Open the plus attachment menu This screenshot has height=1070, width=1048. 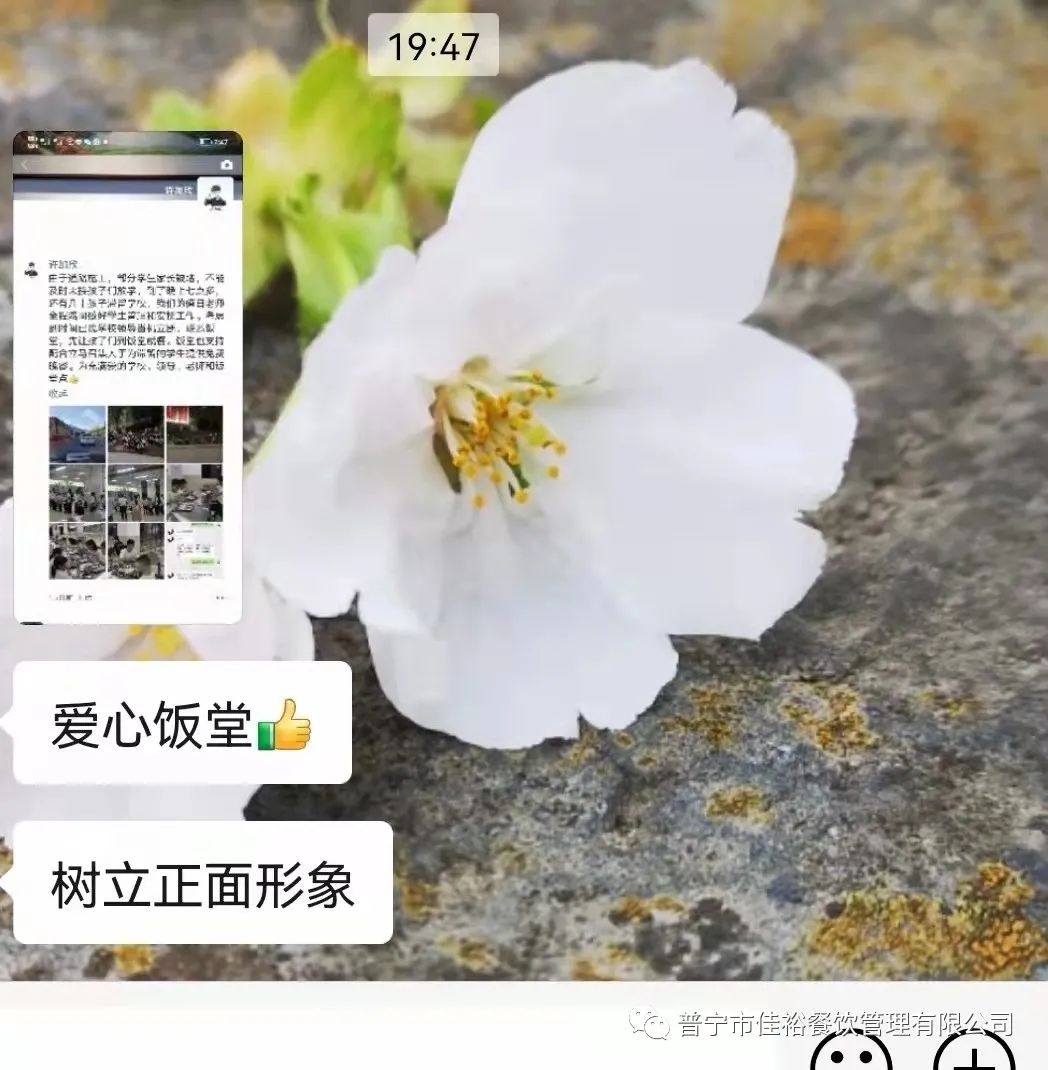coord(974,1056)
